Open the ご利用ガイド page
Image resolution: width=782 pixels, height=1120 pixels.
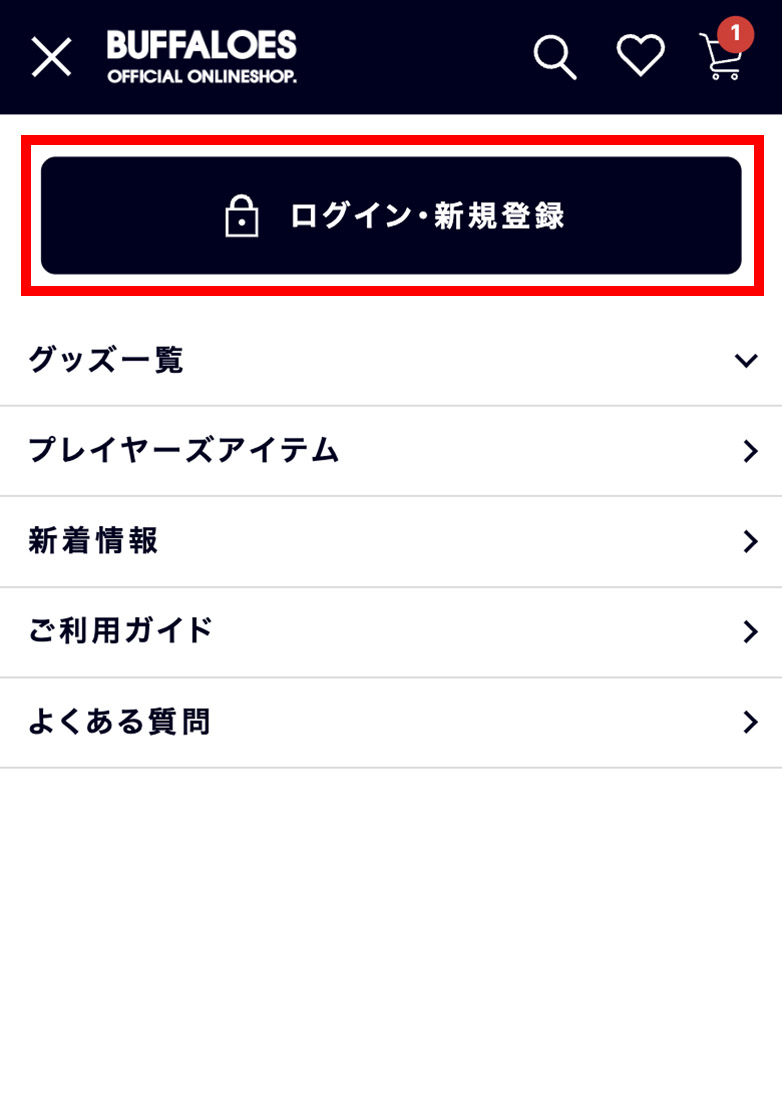click(391, 631)
